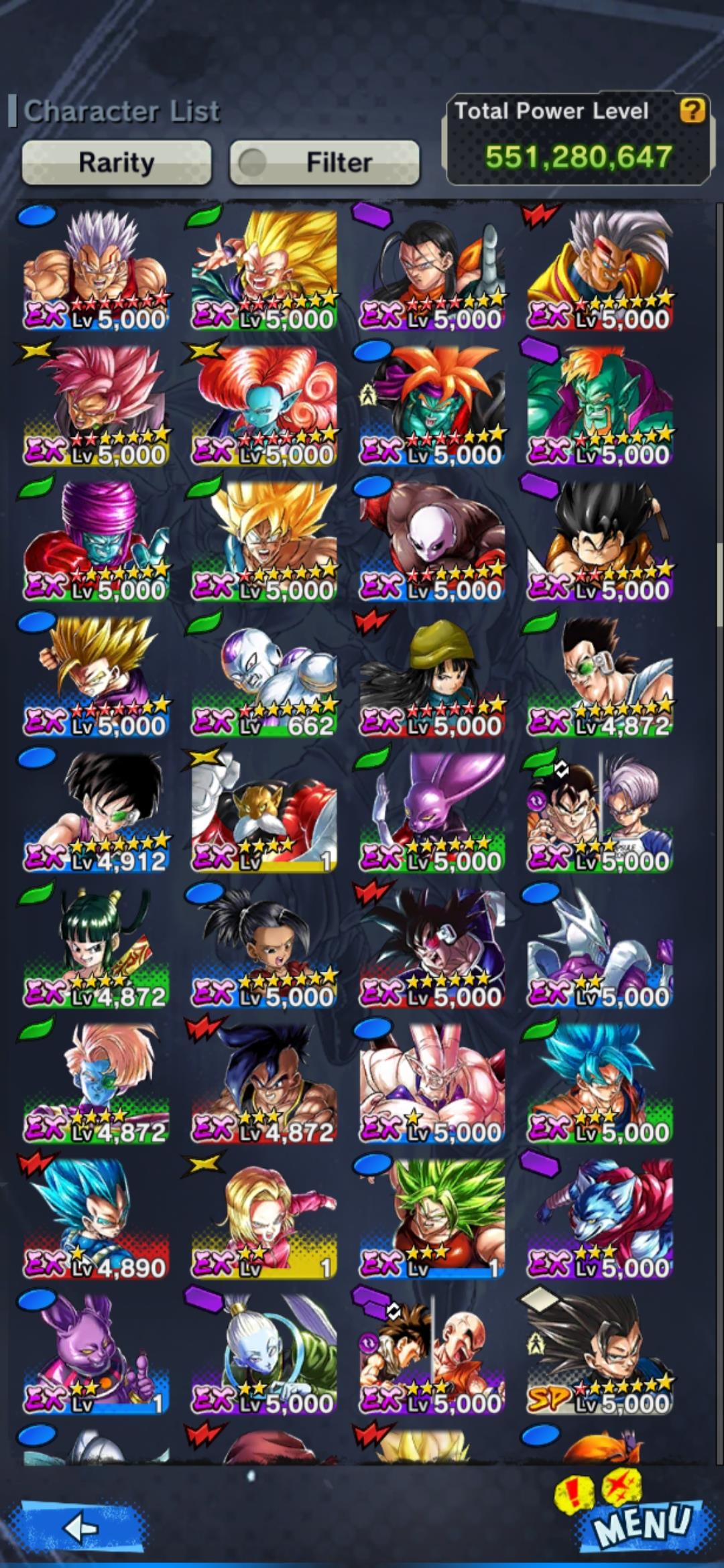Open the Filter options

click(324, 162)
